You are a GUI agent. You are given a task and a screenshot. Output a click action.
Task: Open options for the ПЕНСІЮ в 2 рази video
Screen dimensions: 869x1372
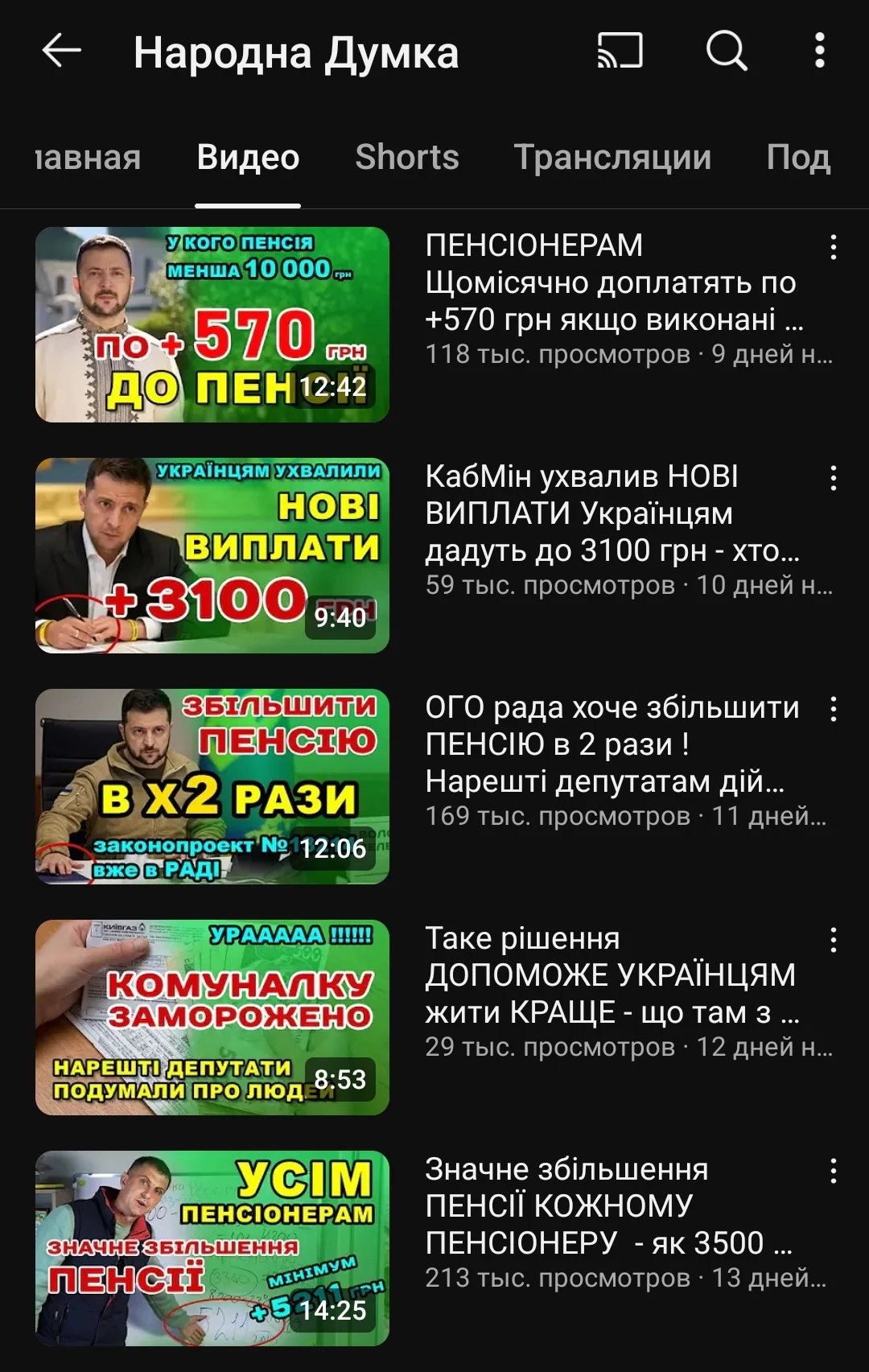pyautogui.click(x=834, y=710)
